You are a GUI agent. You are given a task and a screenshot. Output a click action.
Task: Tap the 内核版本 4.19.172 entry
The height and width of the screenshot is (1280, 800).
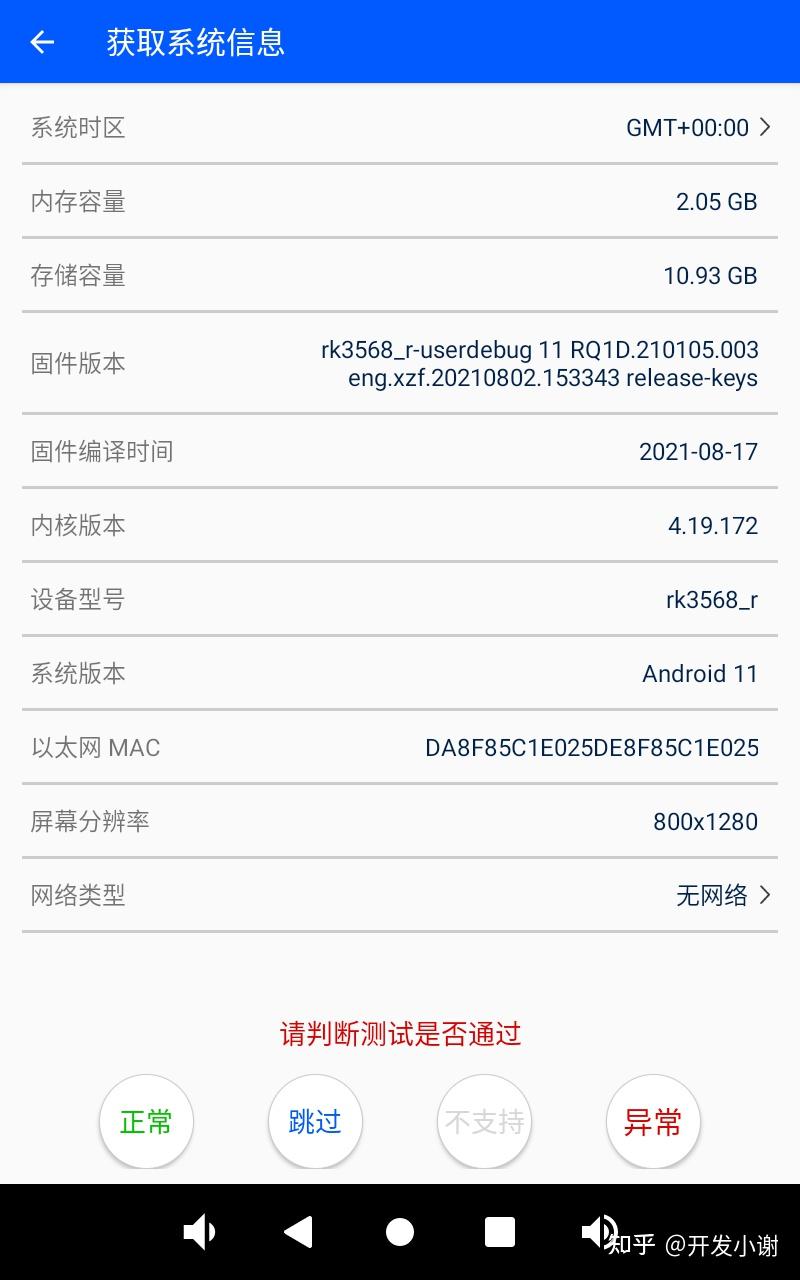(400, 525)
